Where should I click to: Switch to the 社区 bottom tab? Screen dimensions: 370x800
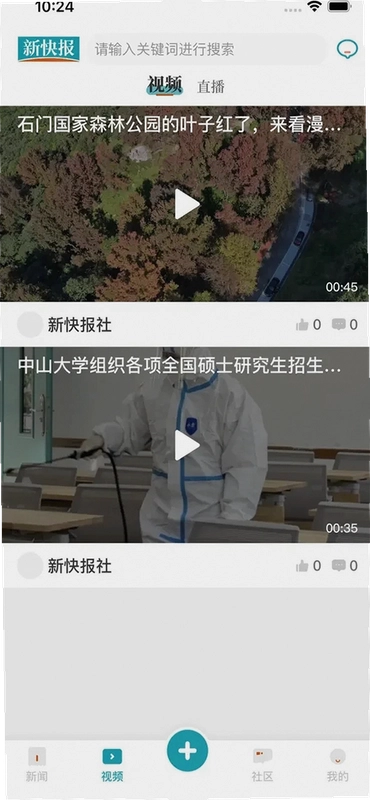coord(262,765)
